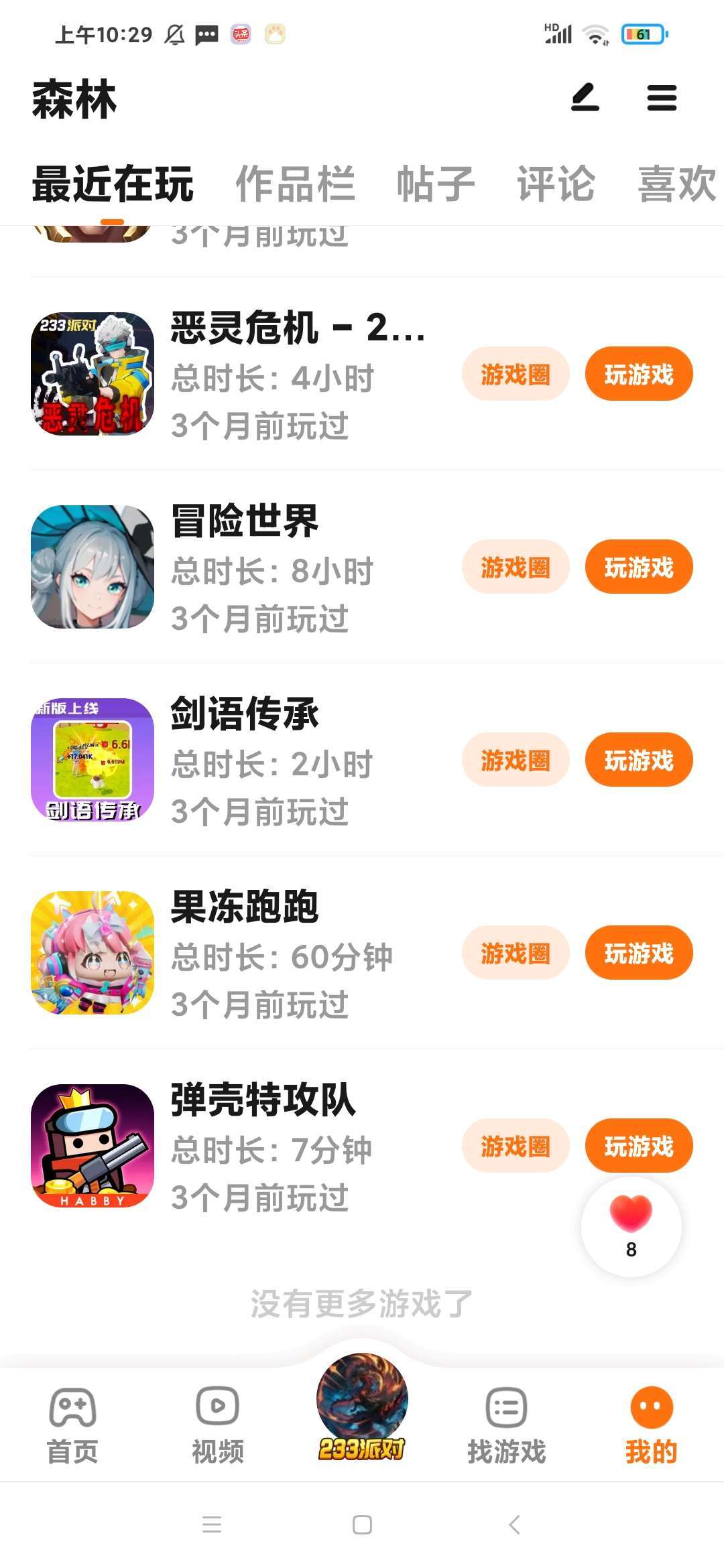Image resolution: width=724 pixels, height=1568 pixels.
Task: Open the hamburger menu
Action: click(662, 98)
